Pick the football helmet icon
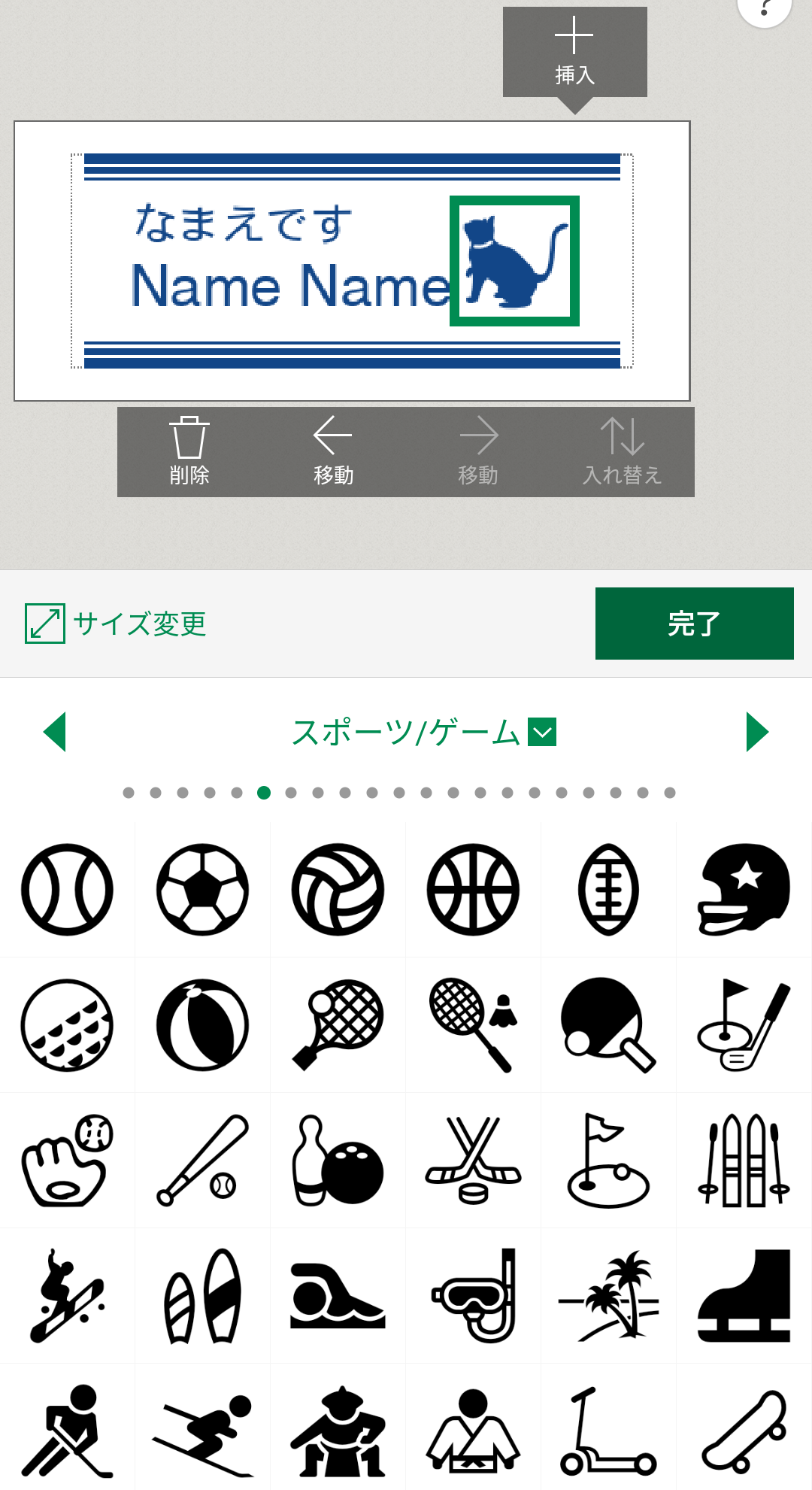Viewport: 812px width, 1490px height. 744,890
